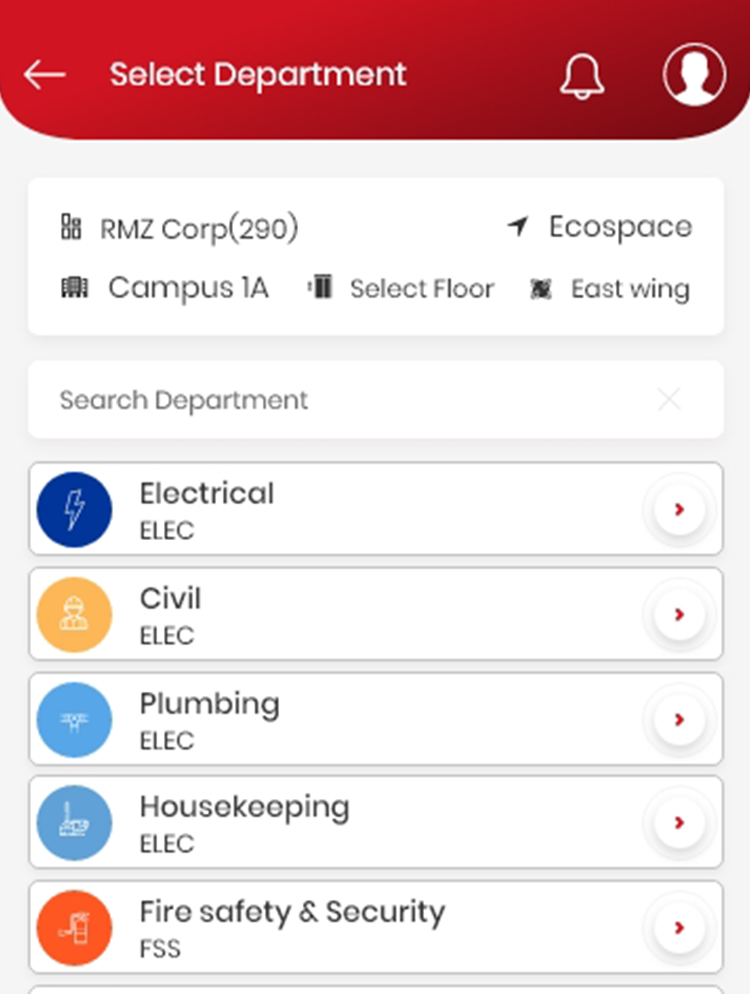
Task: Open Fire safety & Security department
Action: 375,928
